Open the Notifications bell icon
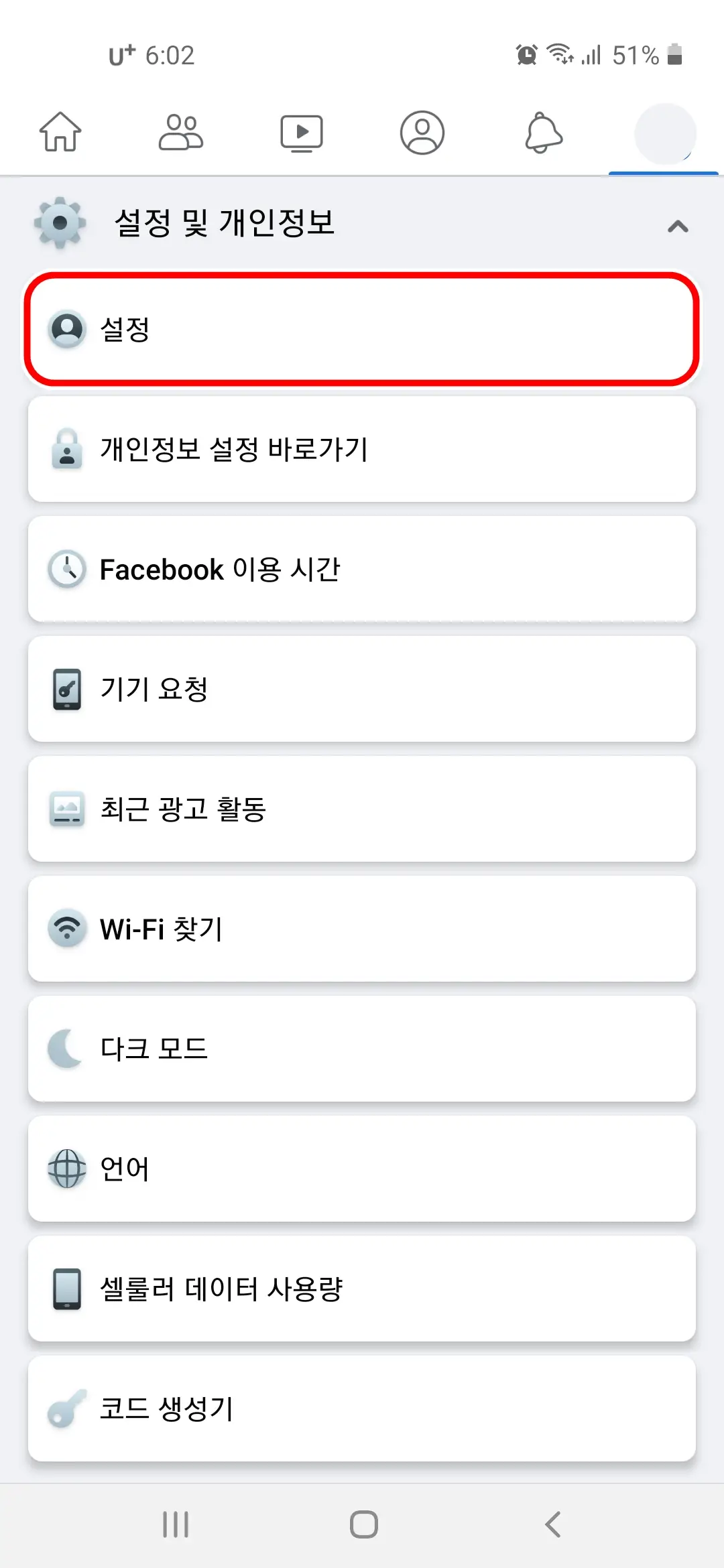The width and height of the screenshot is (724, 1568). pos(543,132)
